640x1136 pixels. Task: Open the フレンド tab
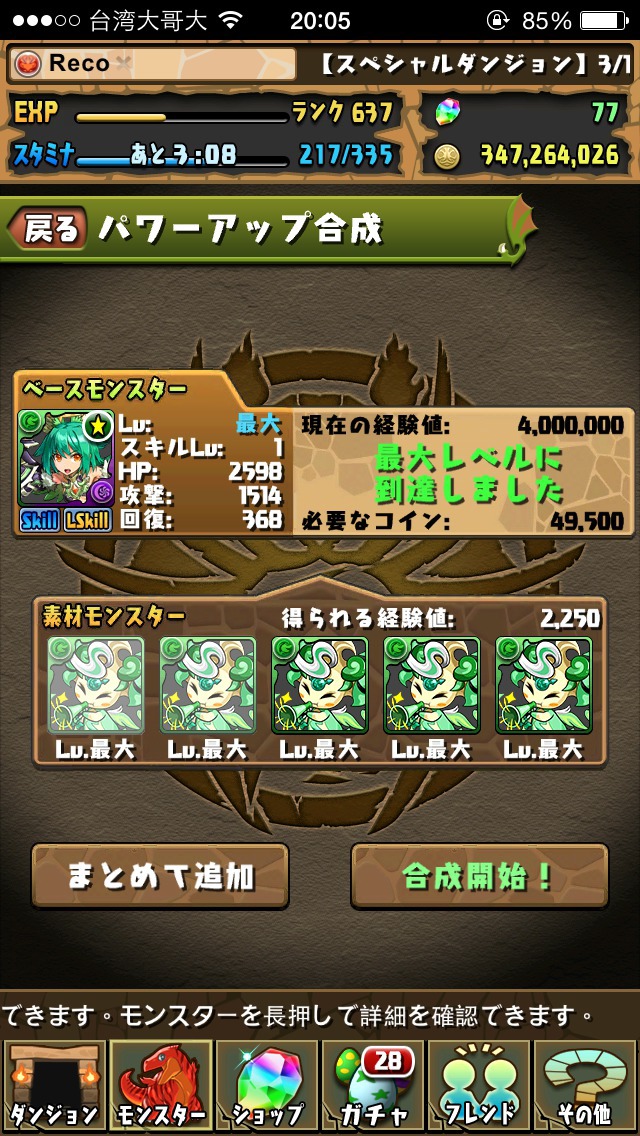pyautogui.click(x=479, y=1086)
